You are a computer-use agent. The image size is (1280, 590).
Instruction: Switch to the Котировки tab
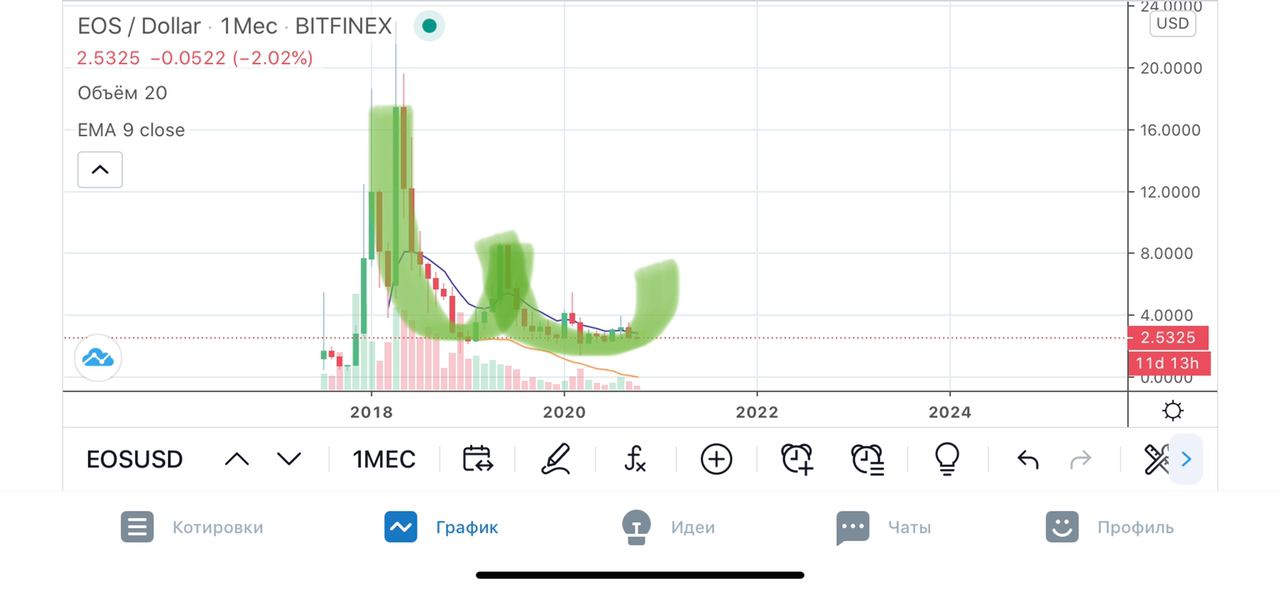[x=193, y=527]
